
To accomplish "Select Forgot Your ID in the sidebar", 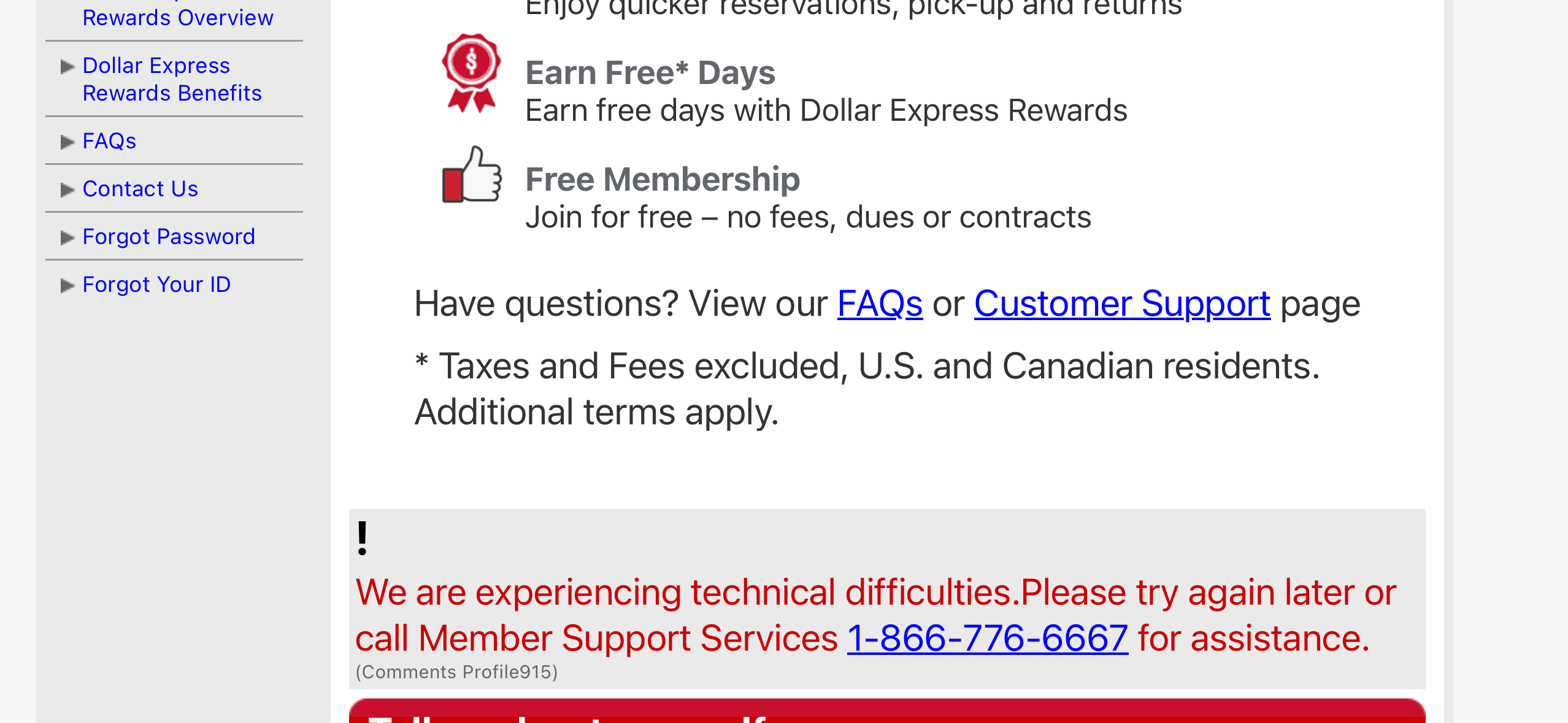I will [156, 285].
